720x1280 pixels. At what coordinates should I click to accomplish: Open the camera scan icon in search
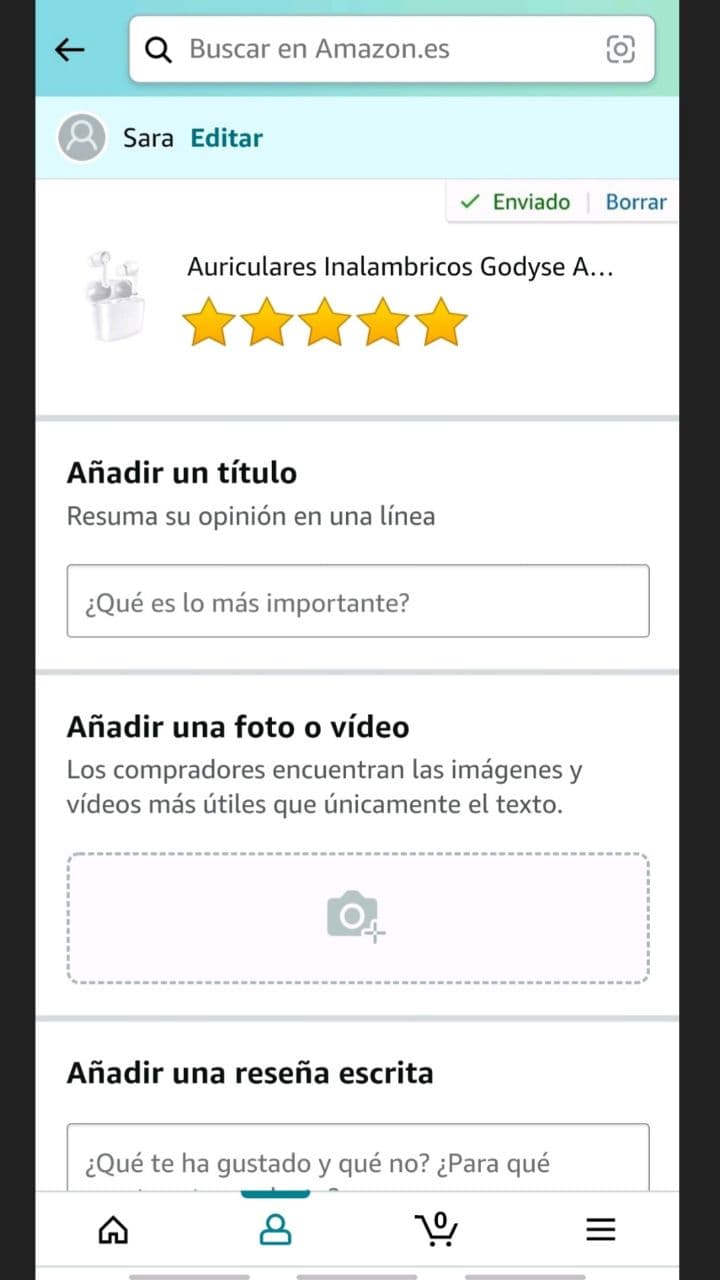click(x=621, y=49)
